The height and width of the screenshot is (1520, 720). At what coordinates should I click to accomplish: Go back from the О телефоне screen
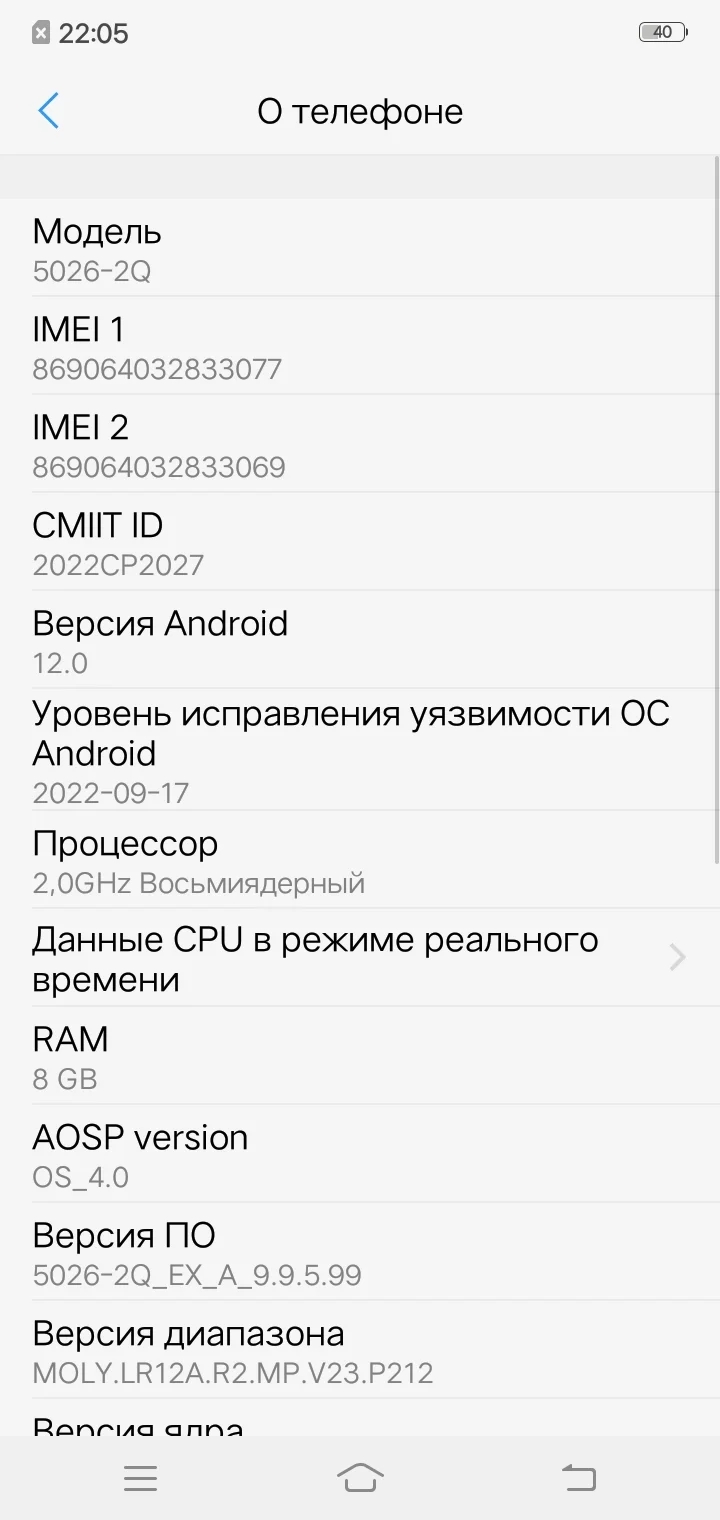[48, 111]
